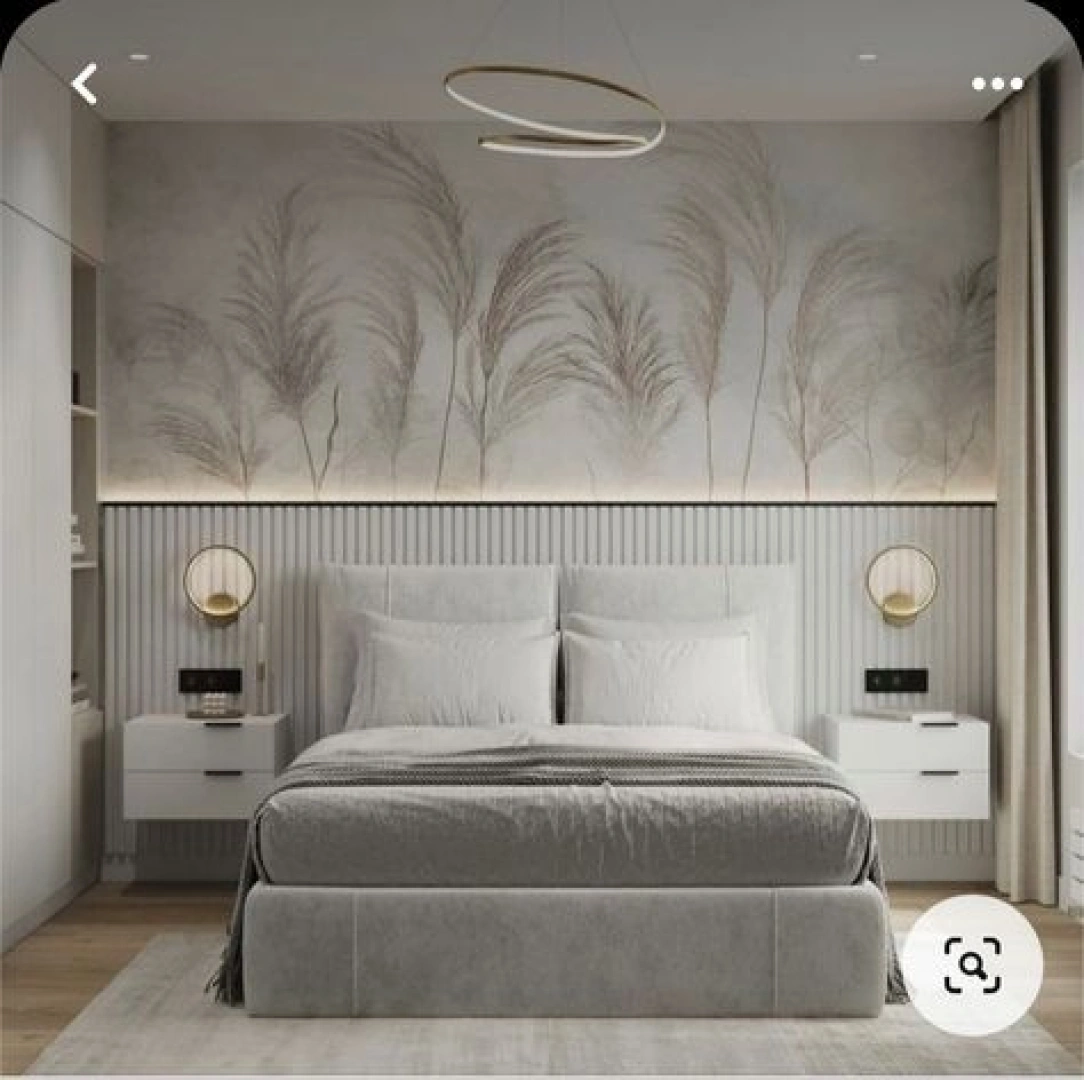Open the three-dot overflow menu
The image size is (1084, 1080).
997,84
